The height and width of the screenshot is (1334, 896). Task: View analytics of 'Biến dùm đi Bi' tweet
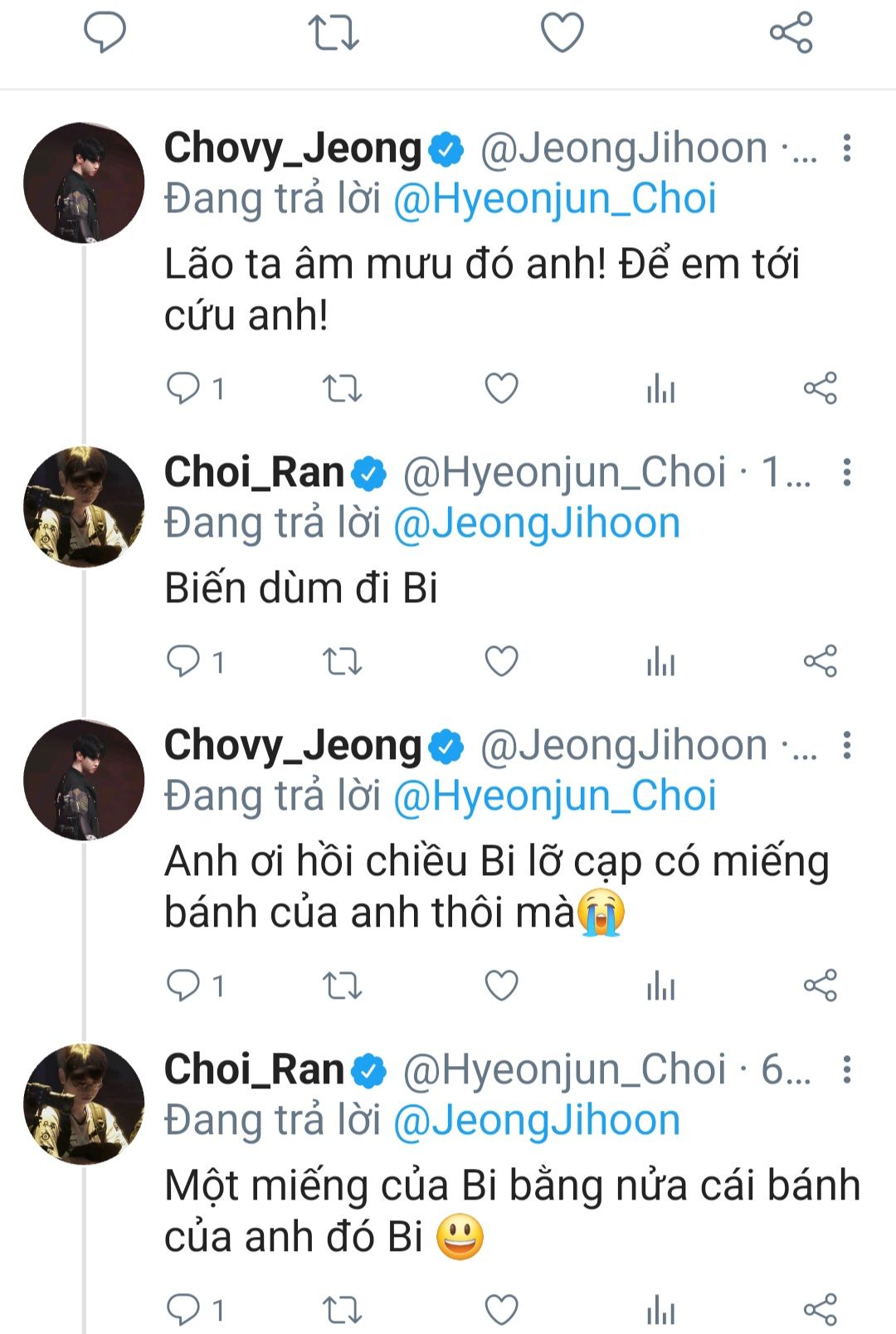coord(660,662)
